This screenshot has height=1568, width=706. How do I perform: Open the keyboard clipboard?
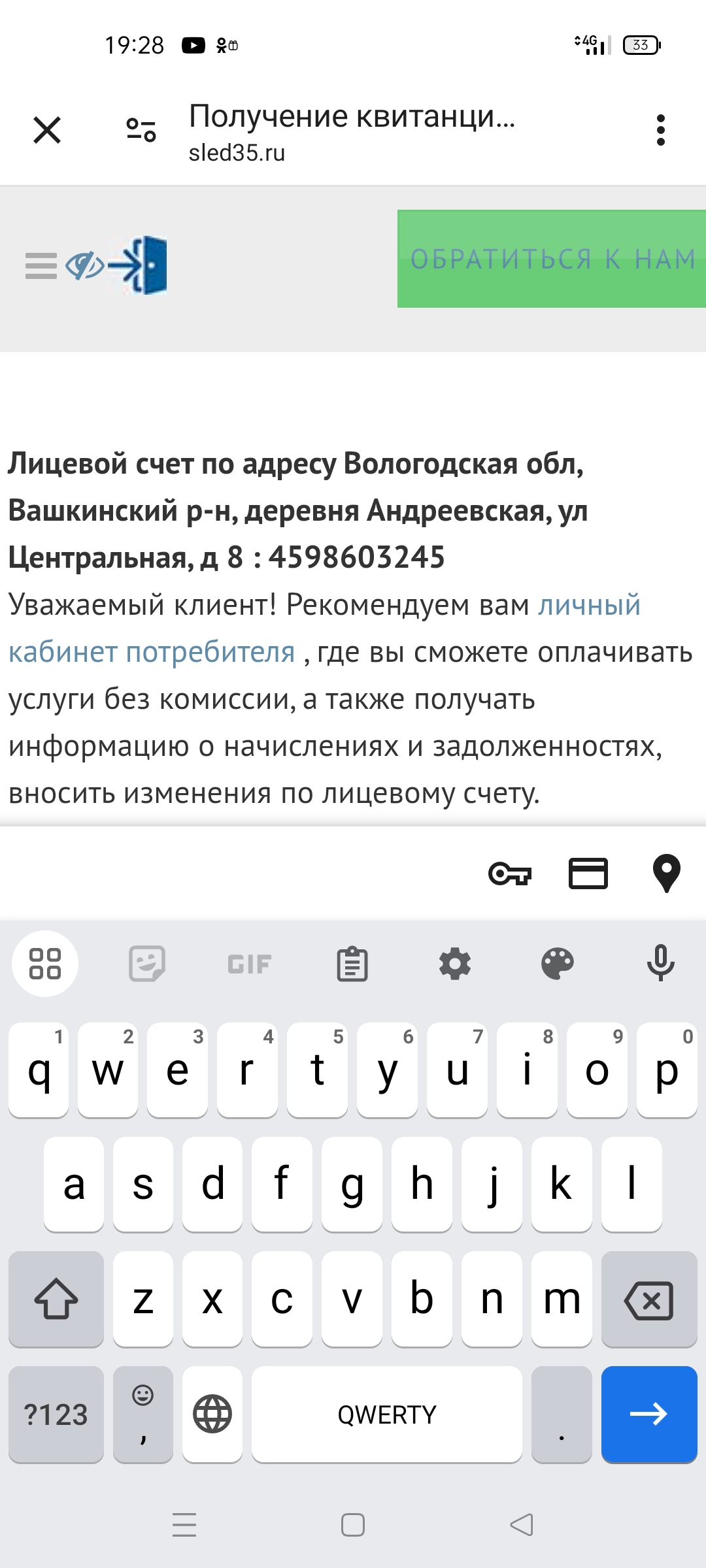coord(352,964)
